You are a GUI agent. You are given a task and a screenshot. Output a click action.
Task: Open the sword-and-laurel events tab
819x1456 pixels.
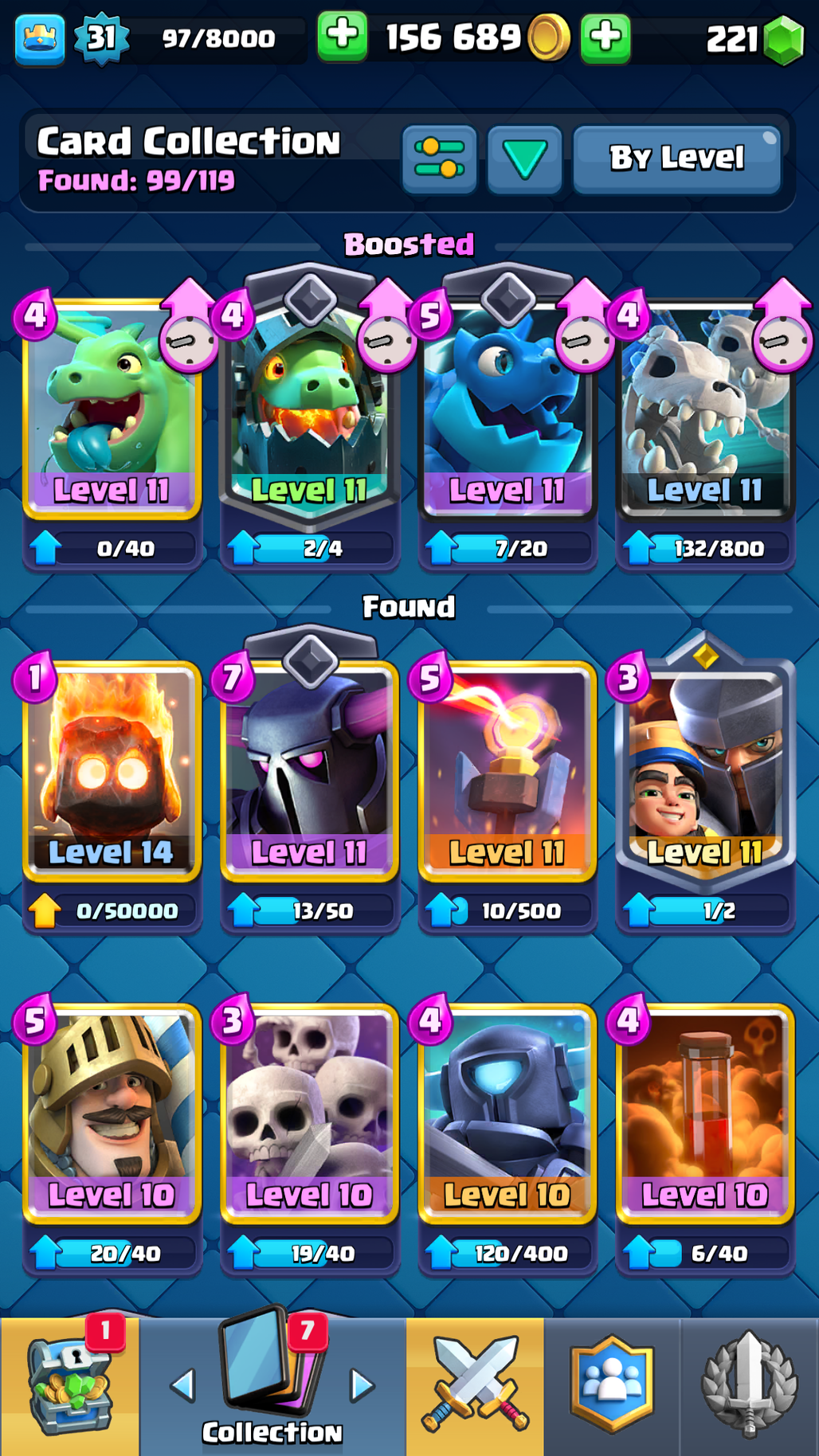pos(749,1386)
